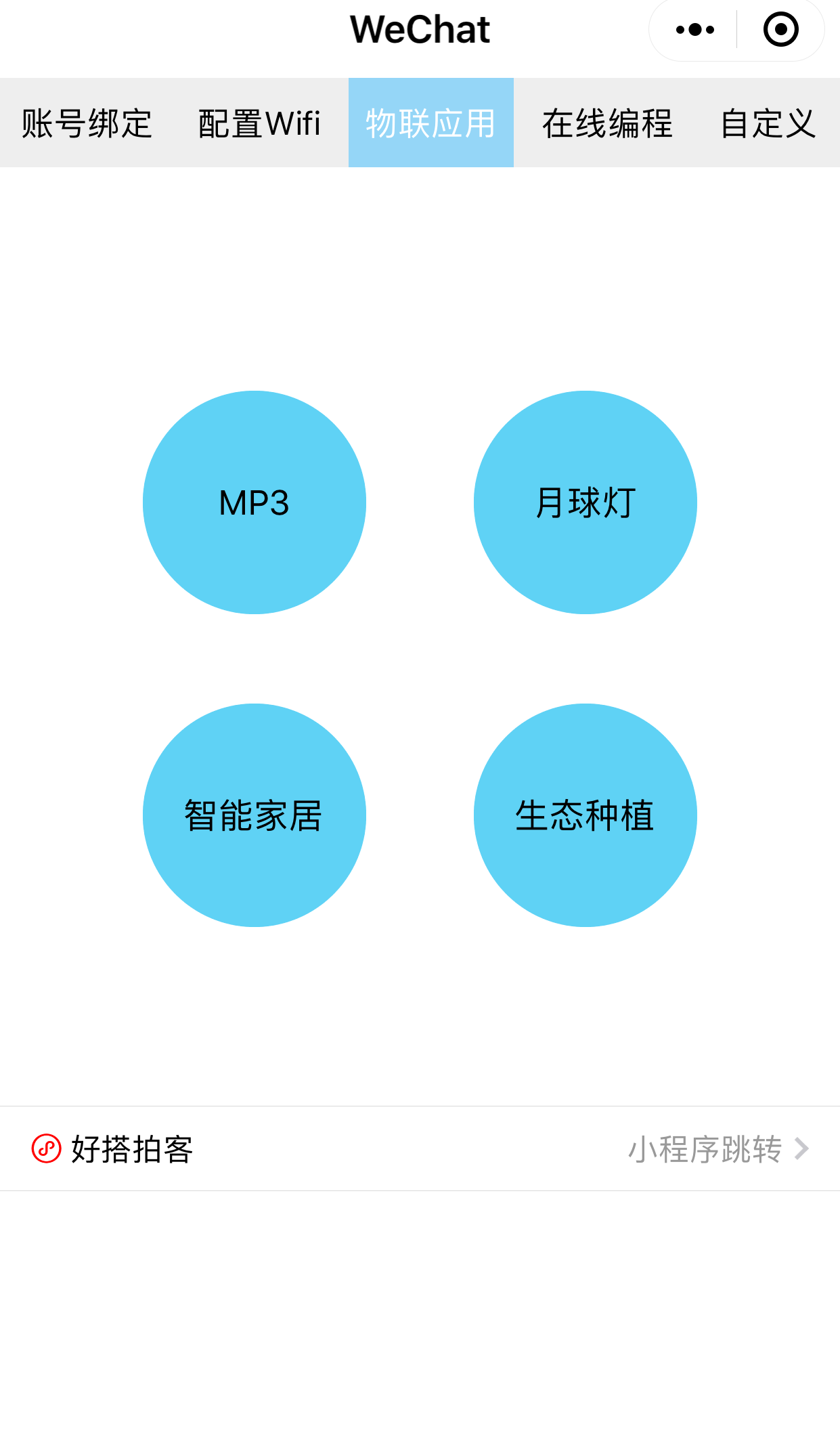
Task: Launch the 智能家居 application
Action: pyautogui.click(x=255, y=815)
